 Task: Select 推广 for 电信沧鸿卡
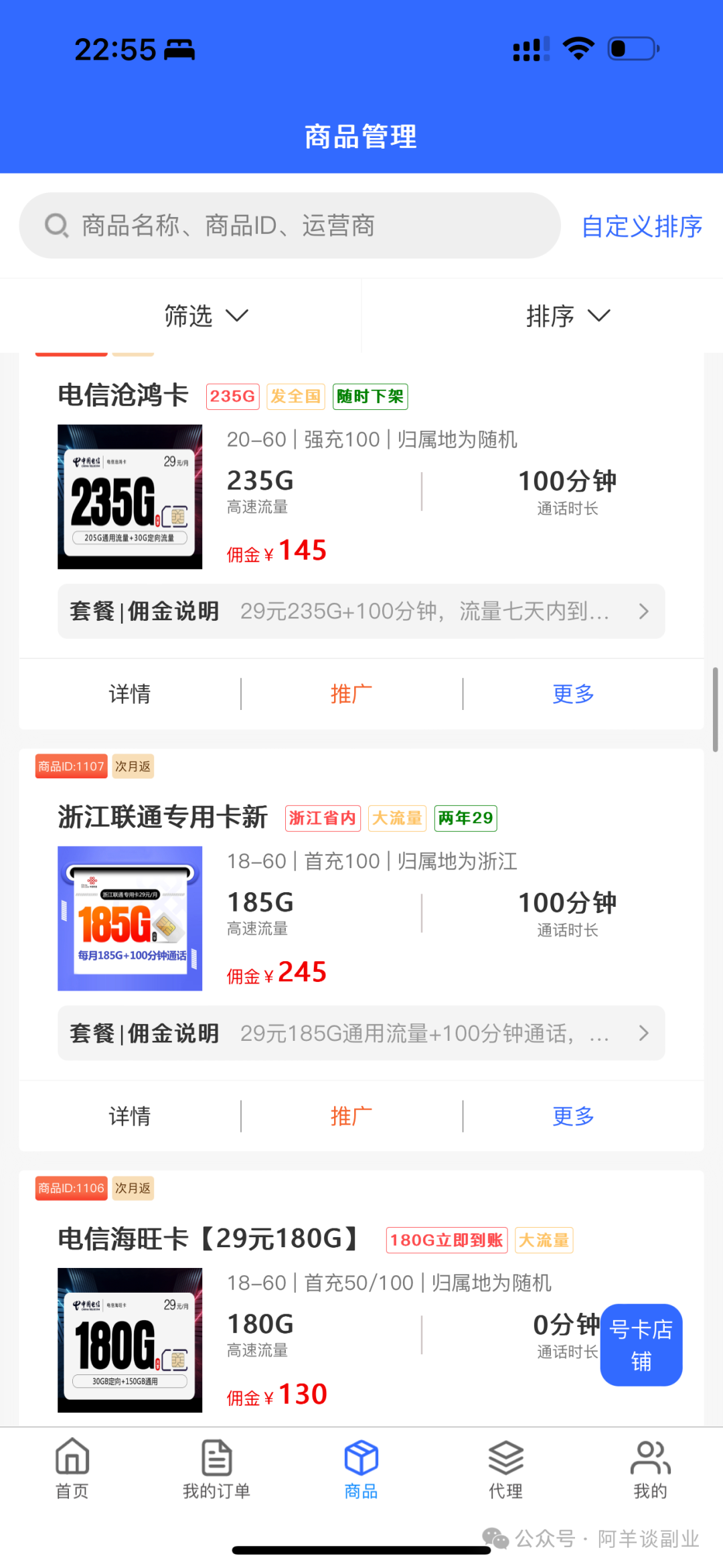pyautogui.click(x=351, y=694)
